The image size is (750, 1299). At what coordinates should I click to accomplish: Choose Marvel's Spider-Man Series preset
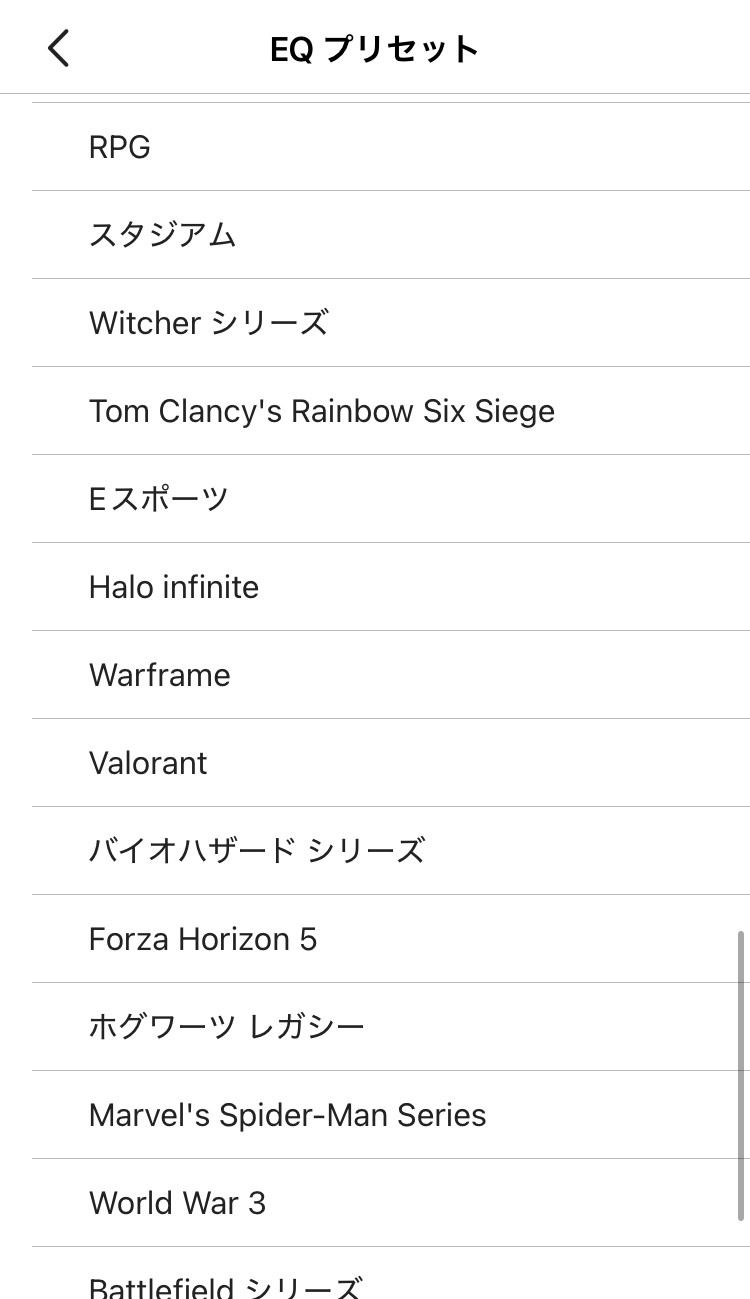(x=287, y=1115)
